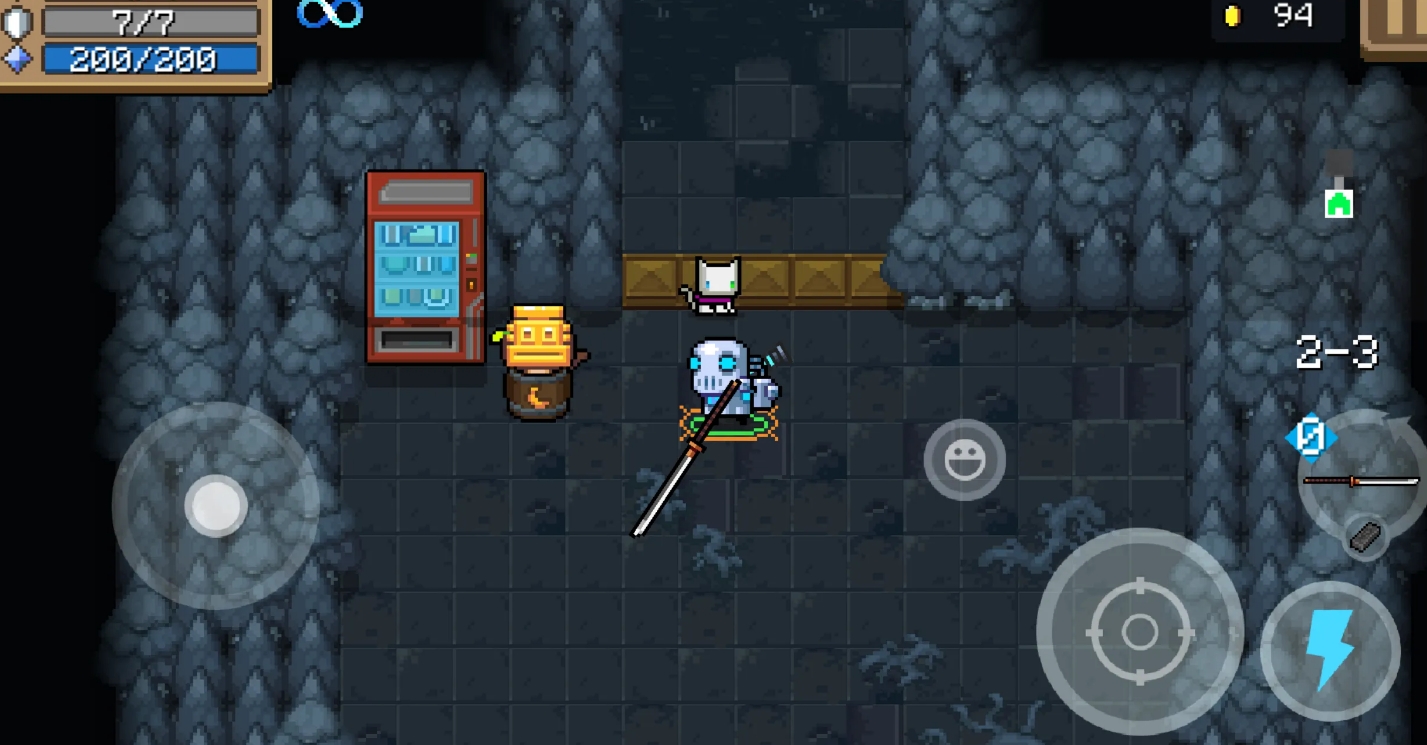Switch weapon using the katana slot

1360,481
